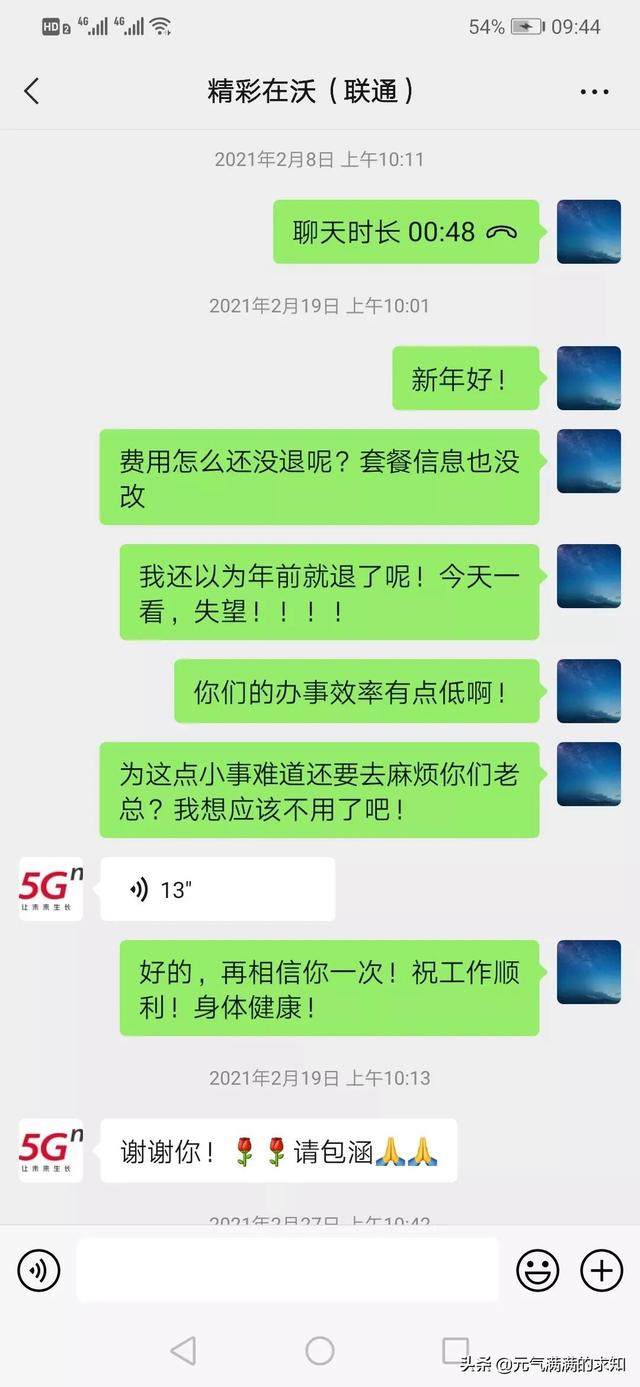The image size is (640, 1387).
Task: Open the three-dot chat info menu
Action: [594, 92]
